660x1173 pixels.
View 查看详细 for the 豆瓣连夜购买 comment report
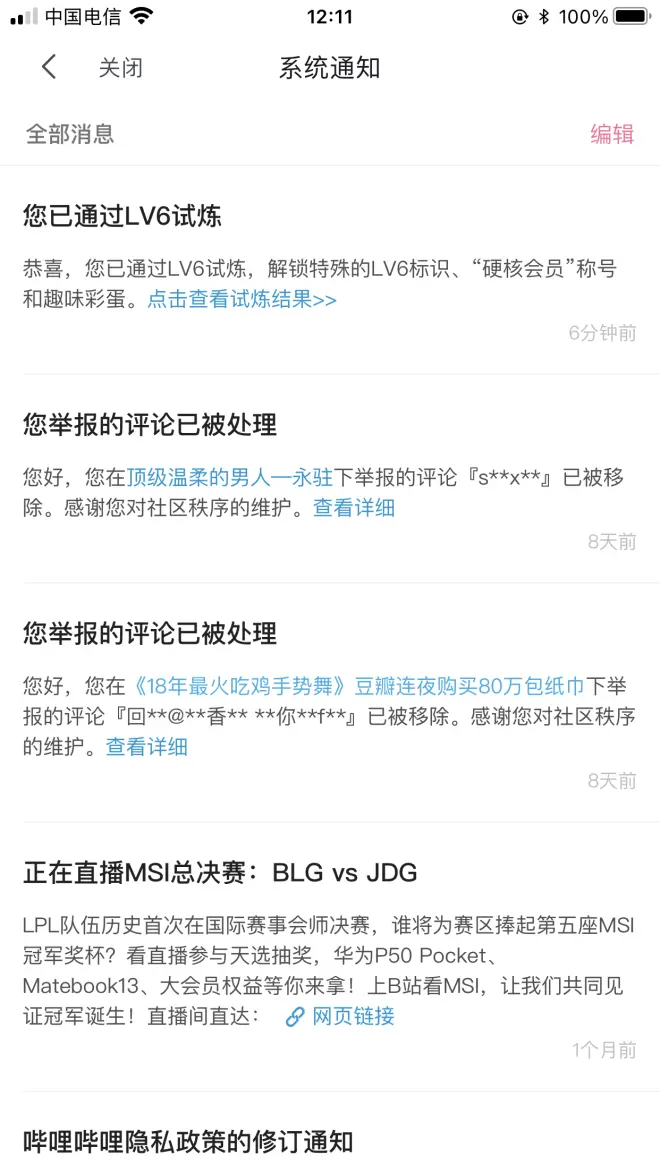147,746
